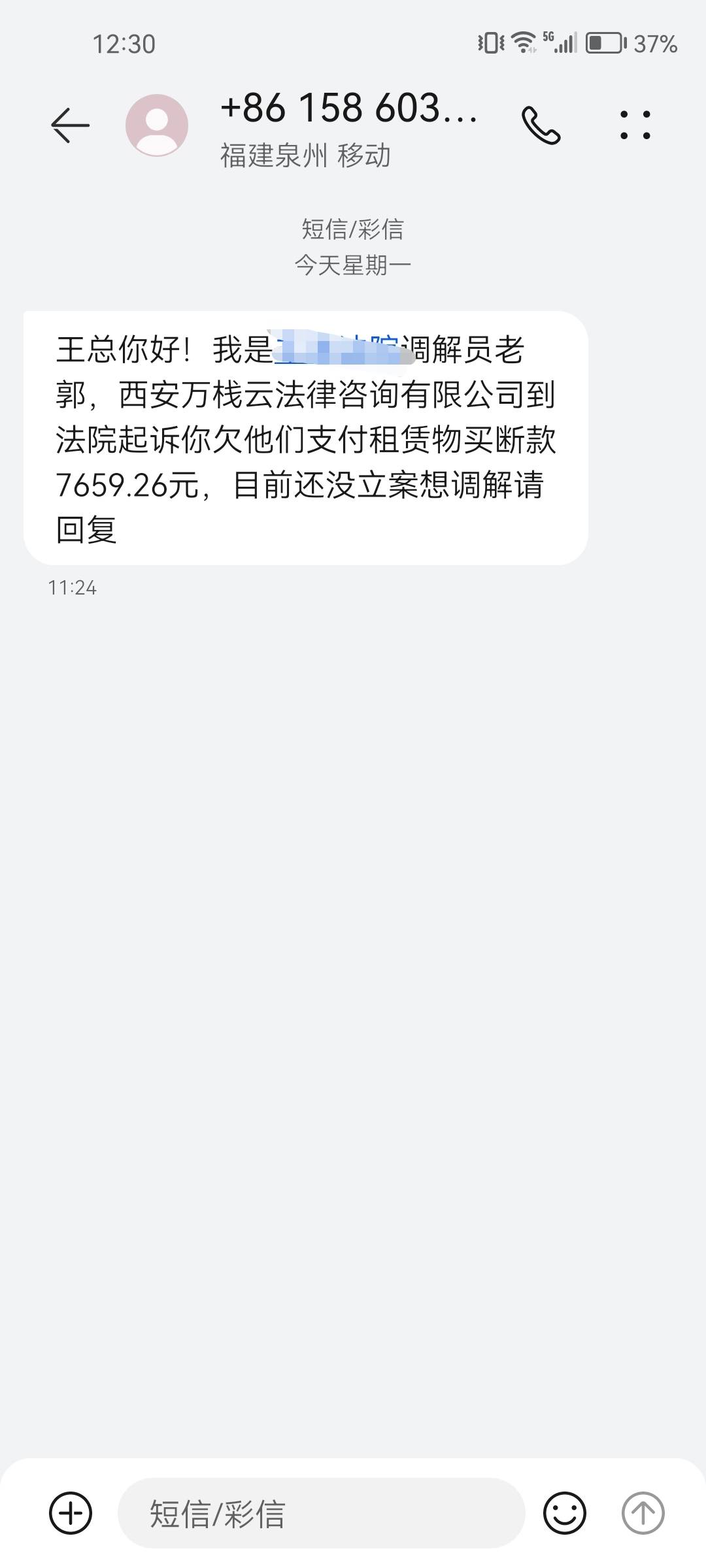The height and width of the screenshot is (1568, 706).
Task: Go back to the message list
Action: point(70,125)
